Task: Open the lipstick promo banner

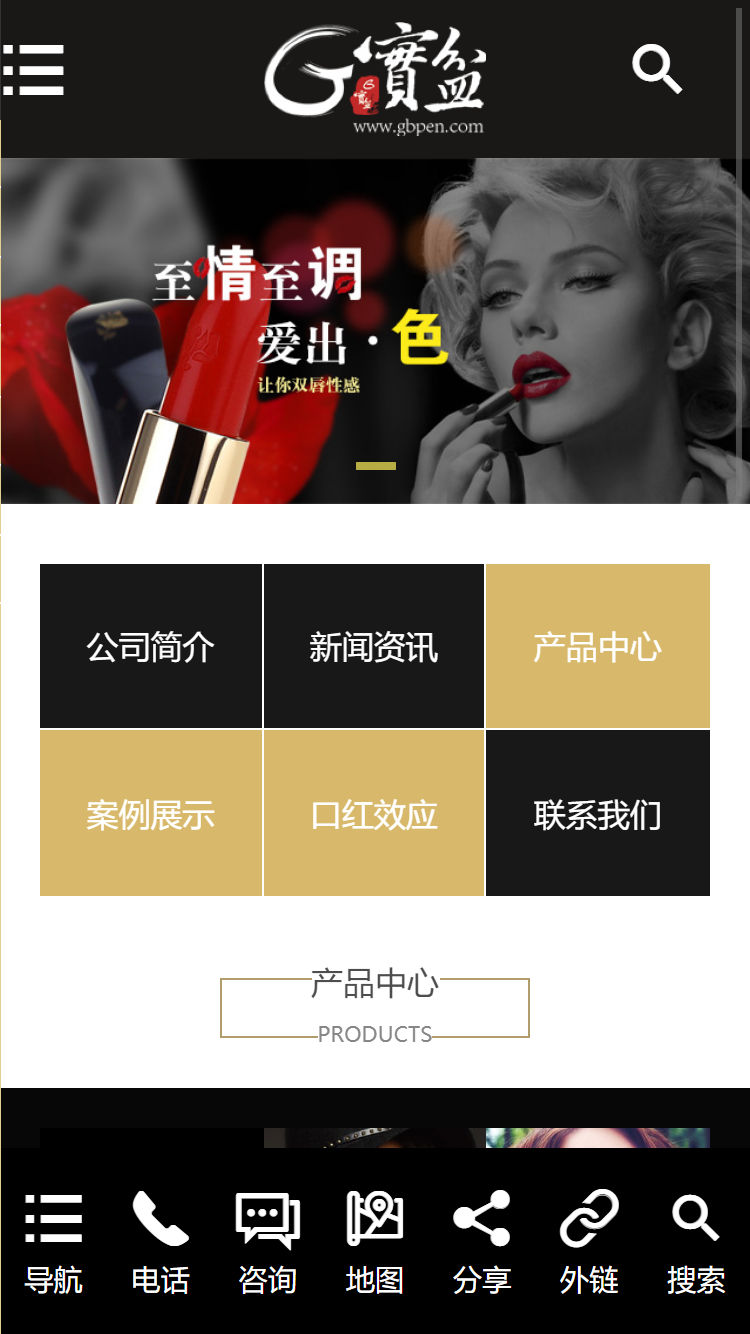Action: tap(375, 330)
